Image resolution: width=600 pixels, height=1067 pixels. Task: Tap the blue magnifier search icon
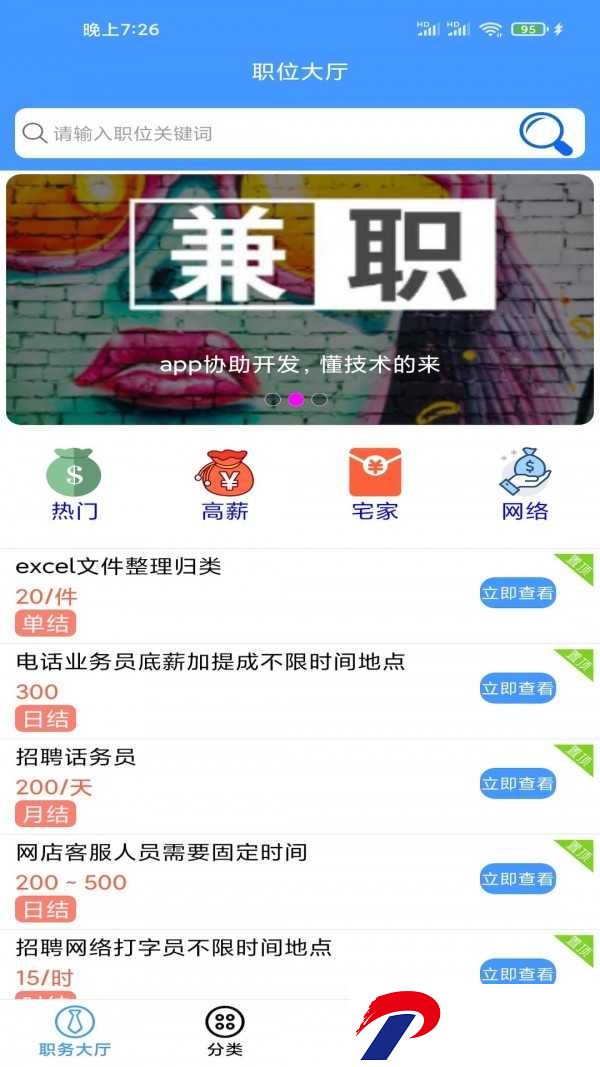click(x=546, y=133)
